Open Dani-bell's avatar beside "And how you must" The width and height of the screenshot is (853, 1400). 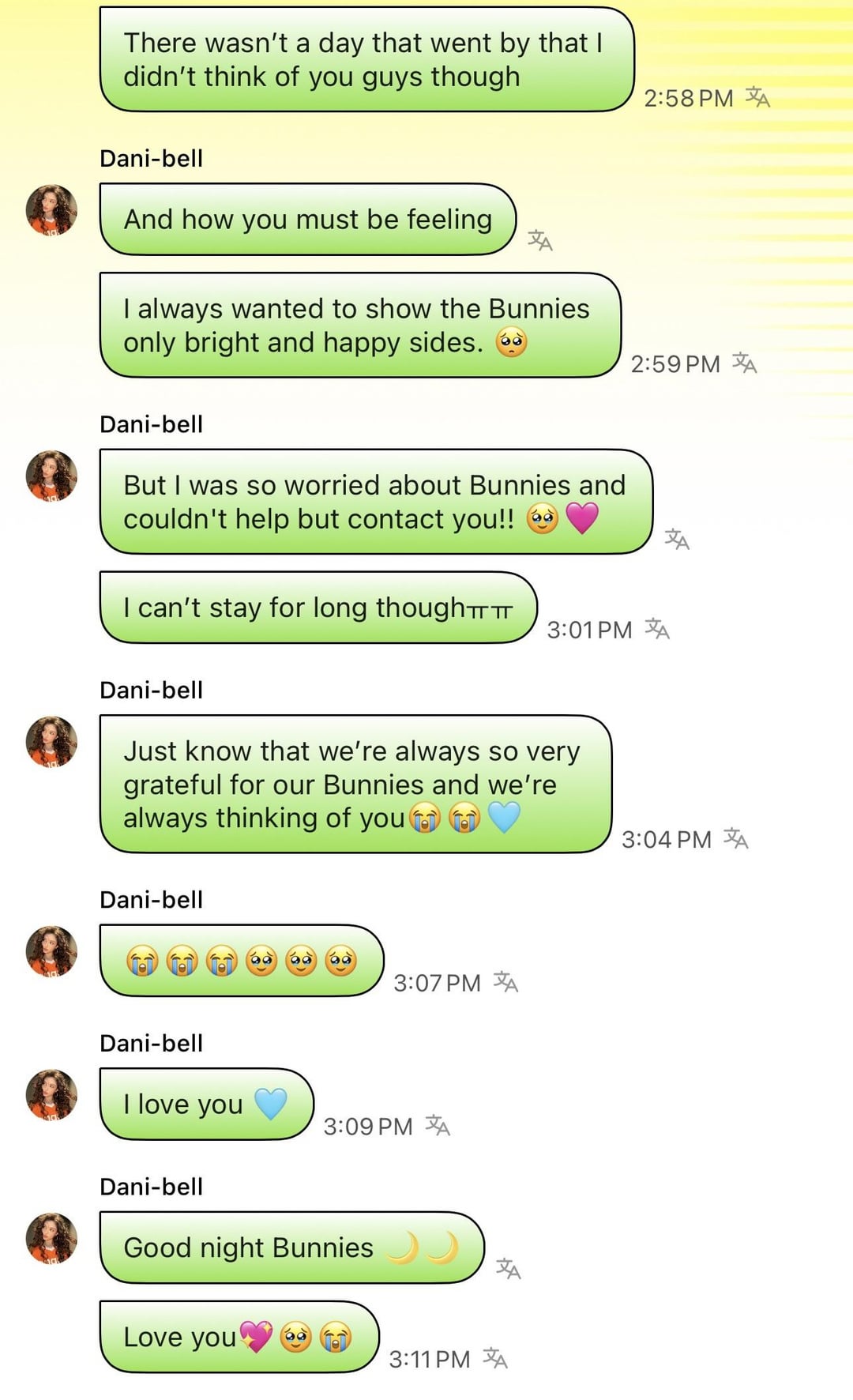tap(52, 210)
